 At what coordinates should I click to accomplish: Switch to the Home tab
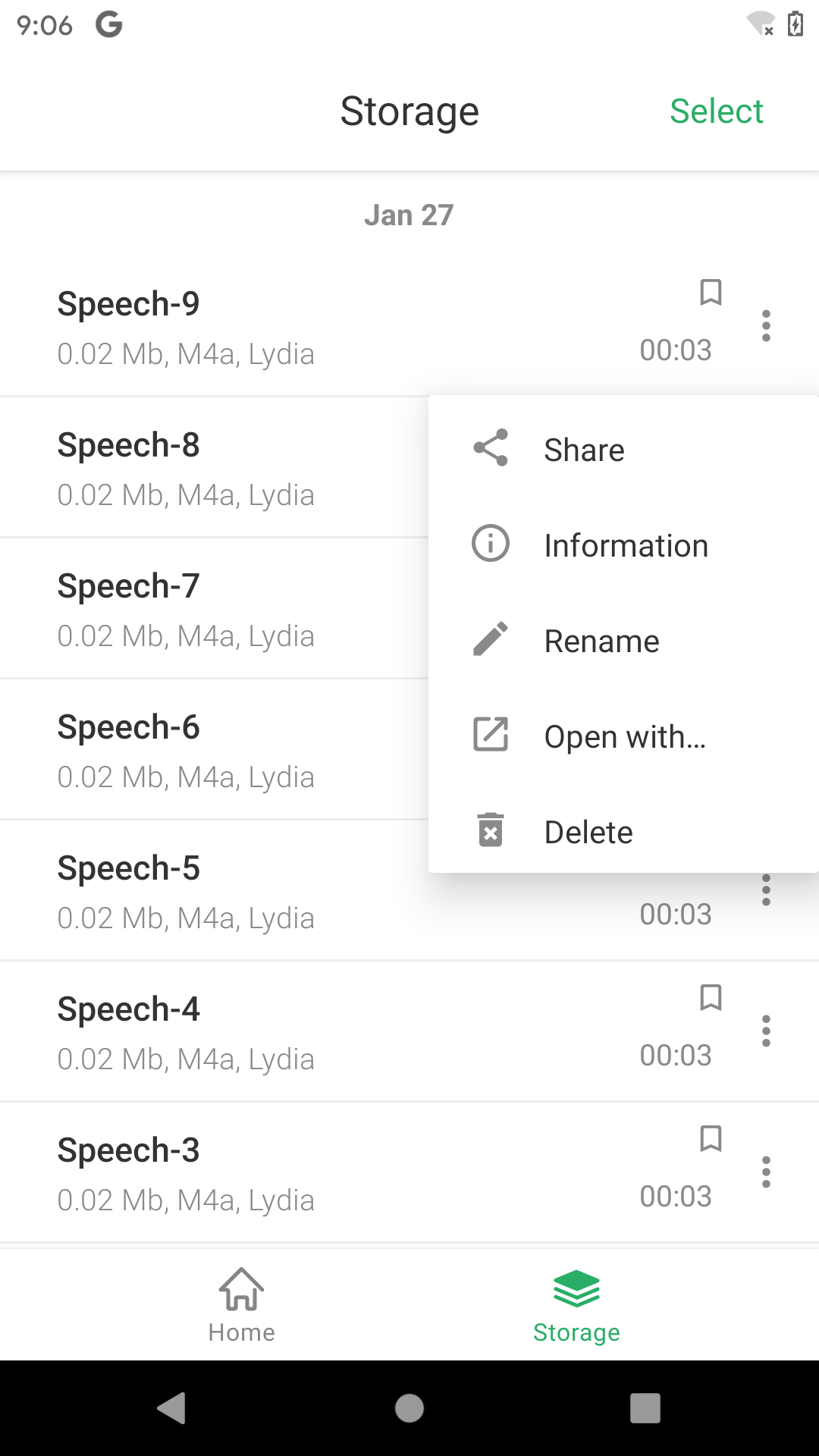[x=242, y=1305]
